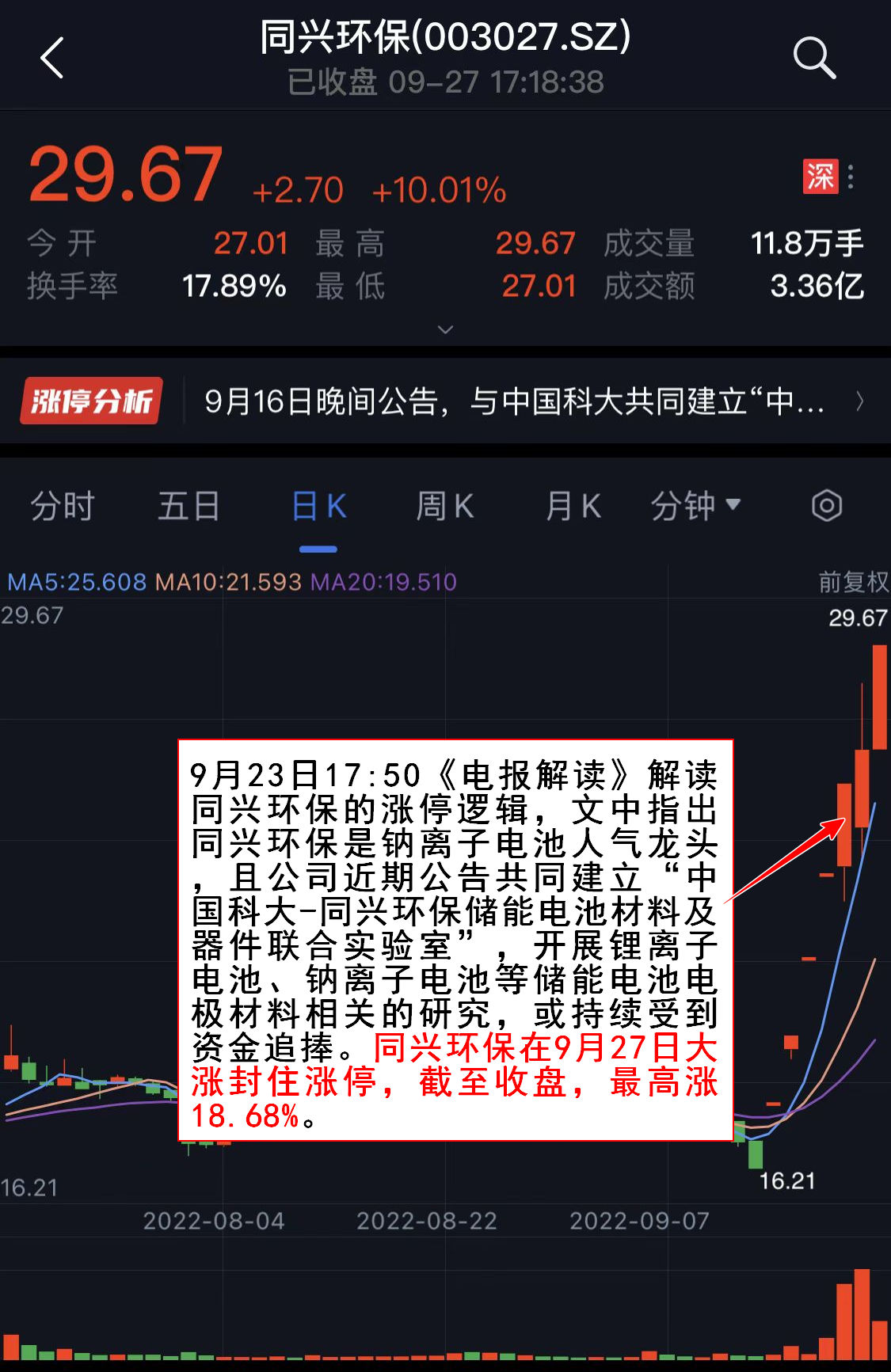Open the 分钟 interval dropdown

coord(695,506)
